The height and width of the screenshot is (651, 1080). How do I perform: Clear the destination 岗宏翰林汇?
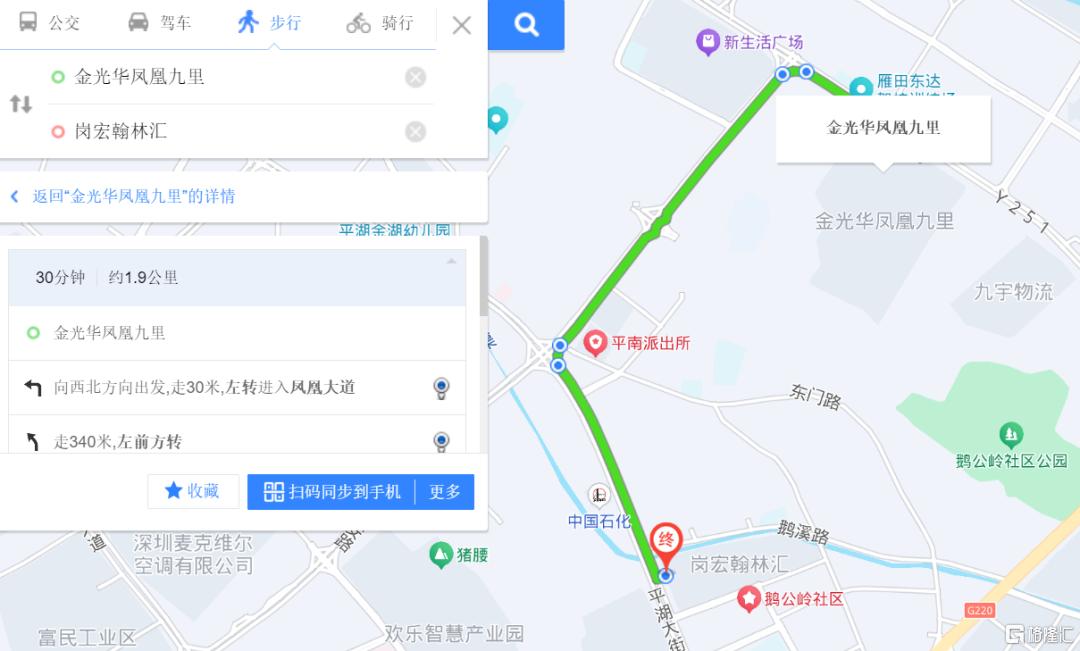tap(415, 131)
